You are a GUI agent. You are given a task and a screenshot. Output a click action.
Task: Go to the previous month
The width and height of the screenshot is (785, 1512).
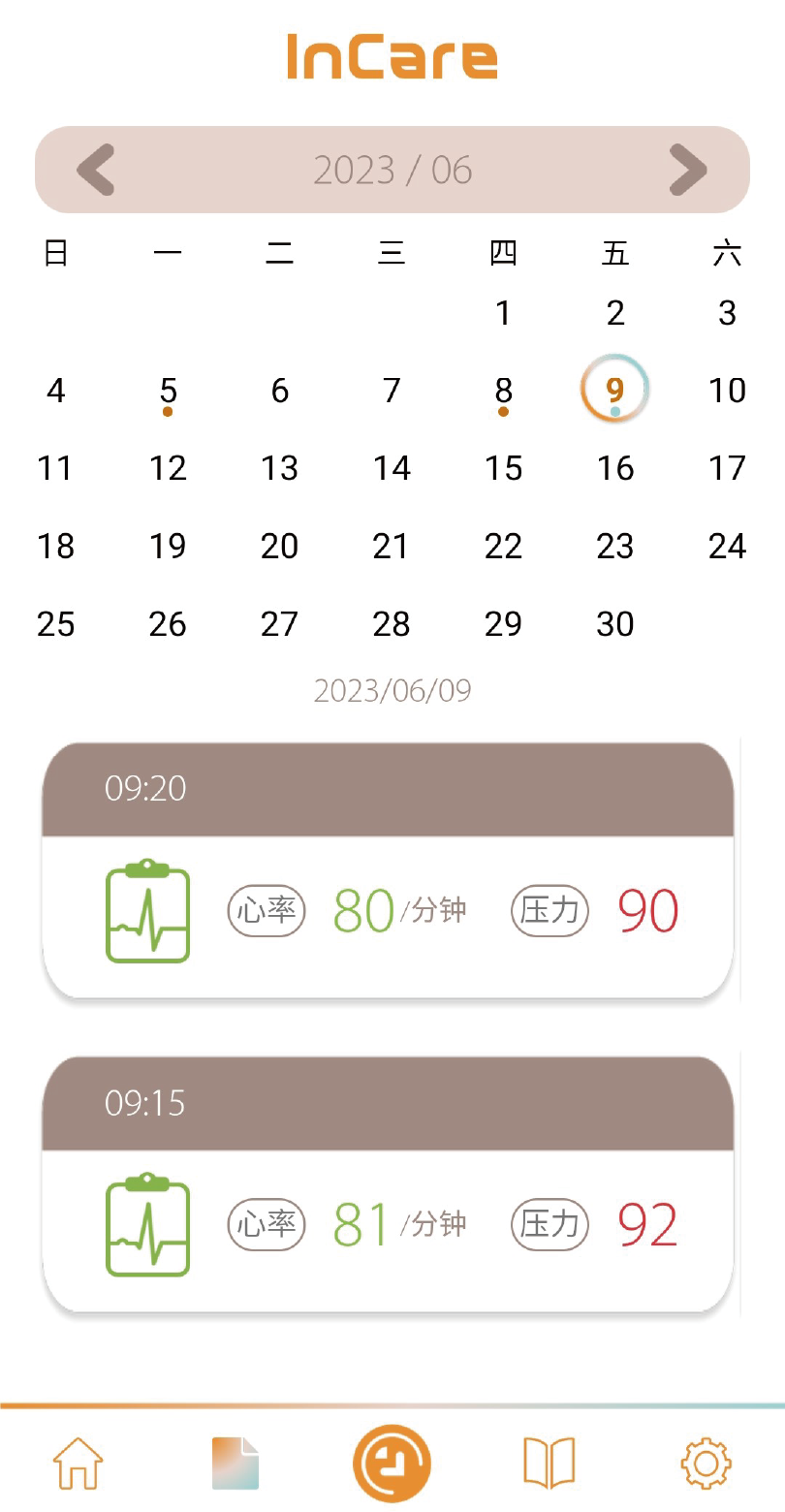coord(96,170)
